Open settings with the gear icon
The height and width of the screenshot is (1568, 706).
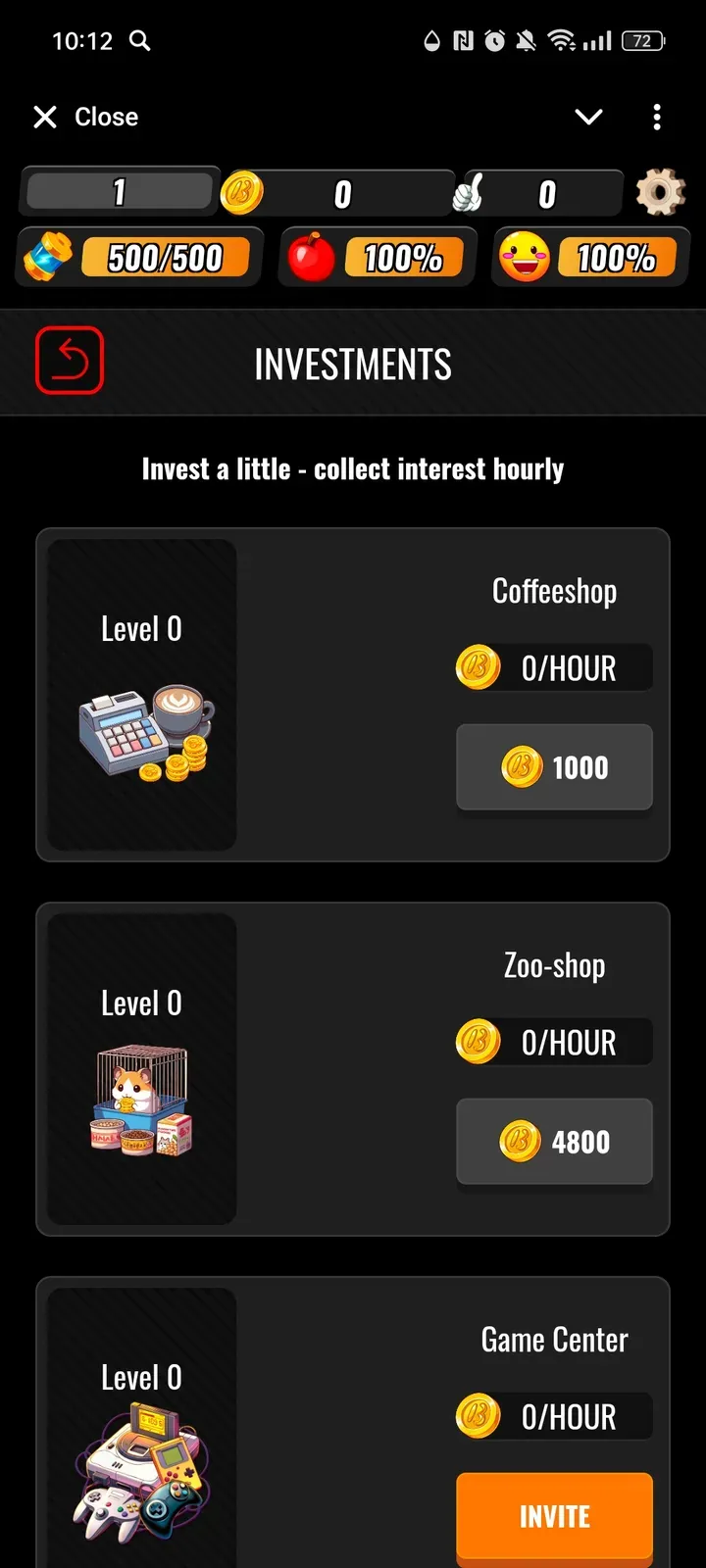click(x=660, y=192)
